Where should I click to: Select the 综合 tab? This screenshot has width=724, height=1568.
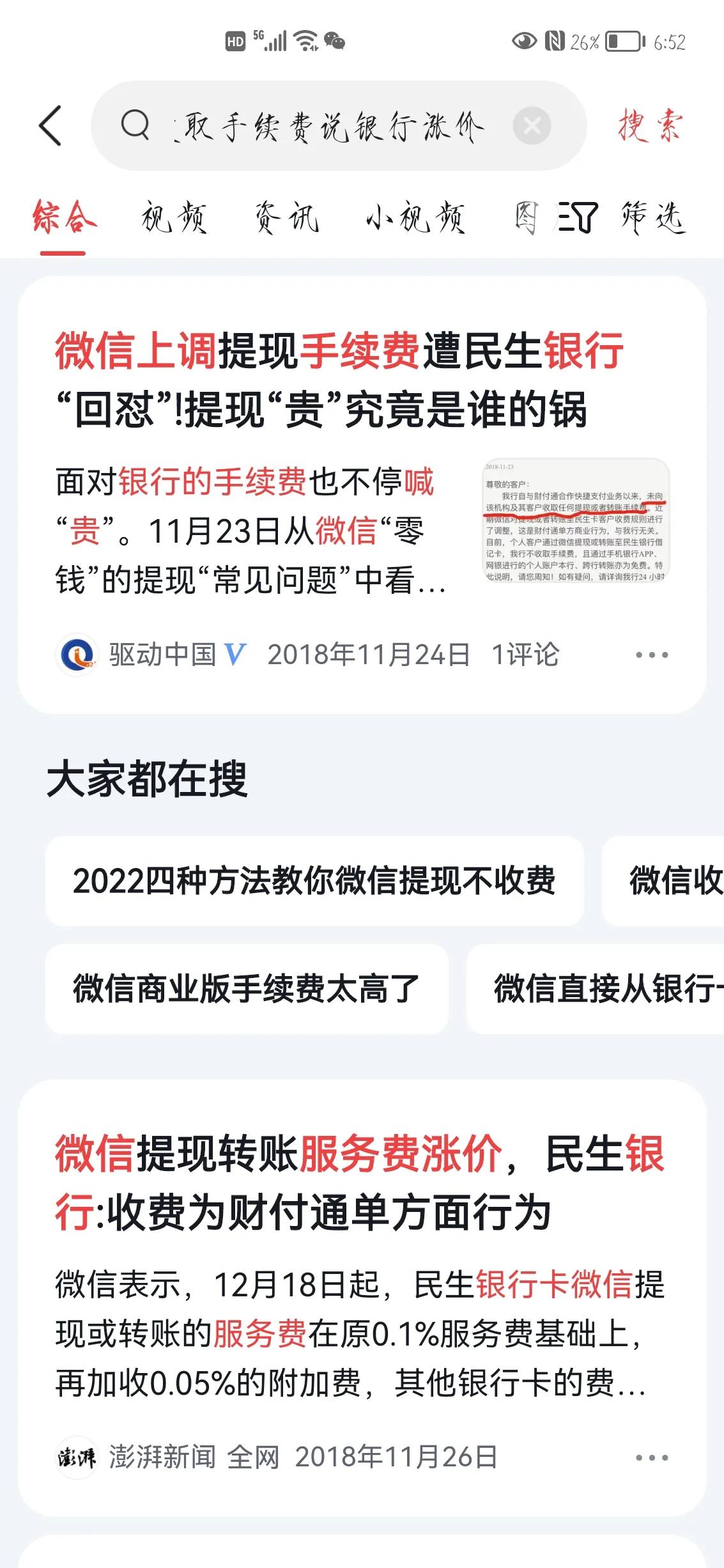click(x=63, y=218)
